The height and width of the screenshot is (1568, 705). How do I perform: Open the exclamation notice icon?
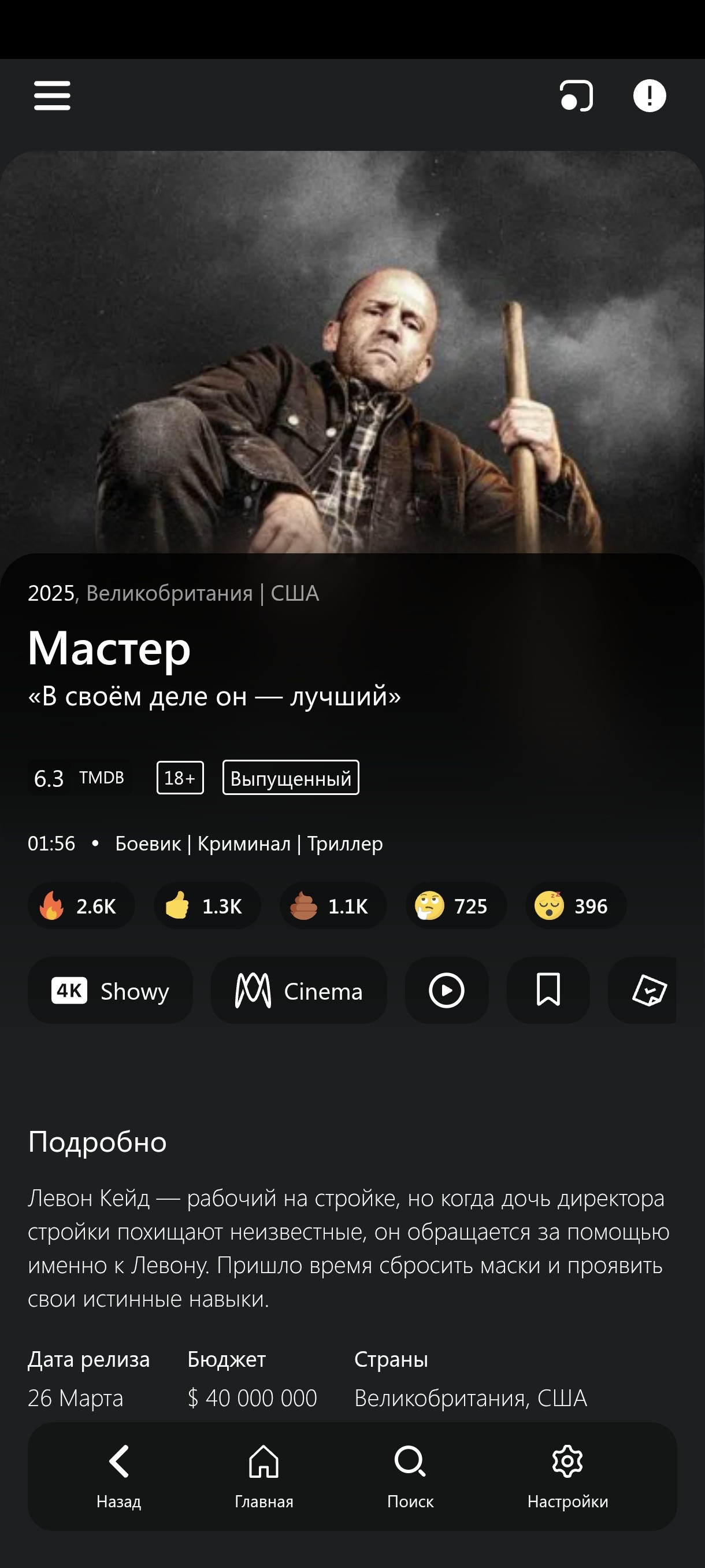[650, 95]
